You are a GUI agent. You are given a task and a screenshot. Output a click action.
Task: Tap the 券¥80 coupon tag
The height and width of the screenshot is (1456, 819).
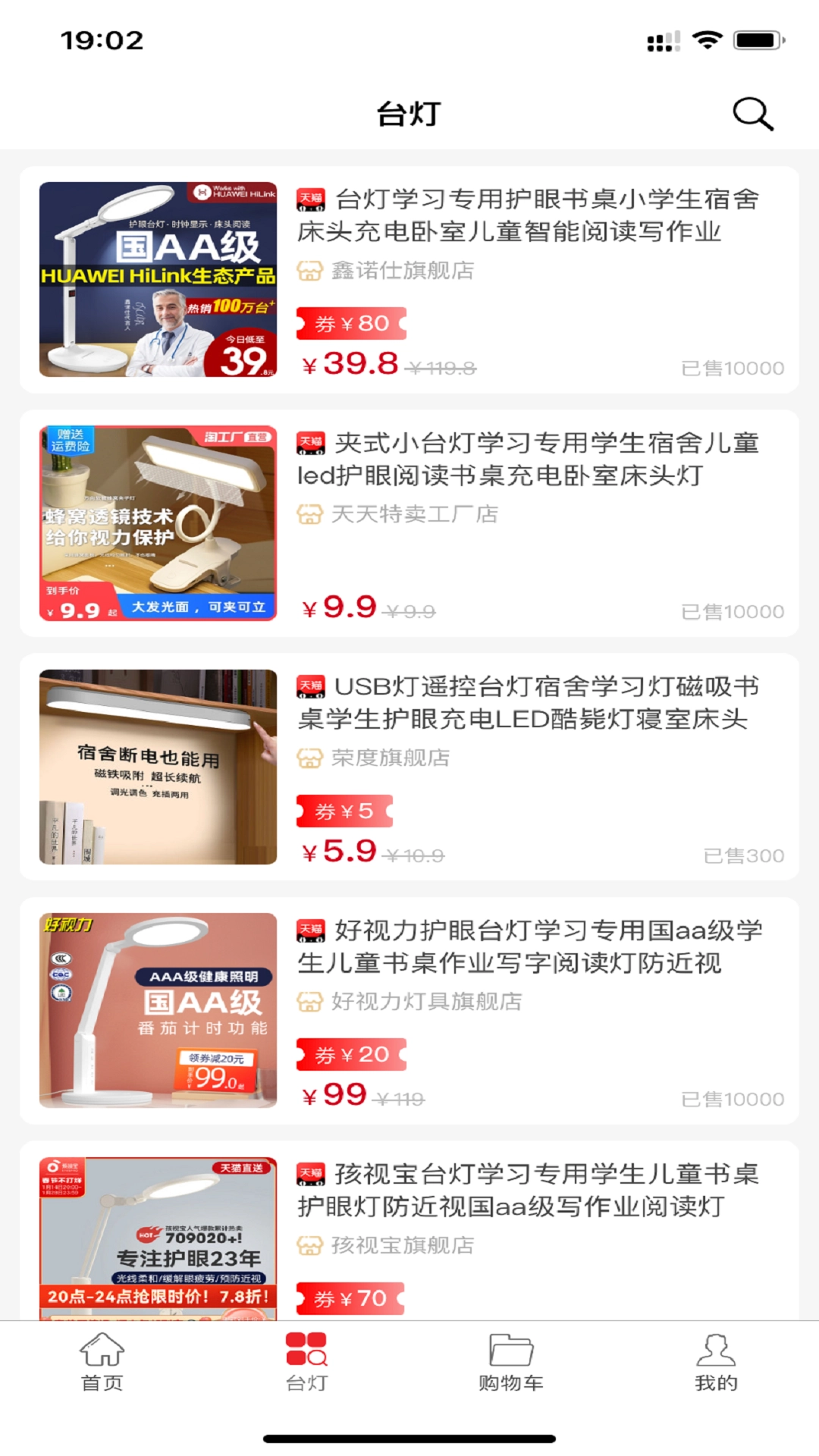tap(351, 323)
